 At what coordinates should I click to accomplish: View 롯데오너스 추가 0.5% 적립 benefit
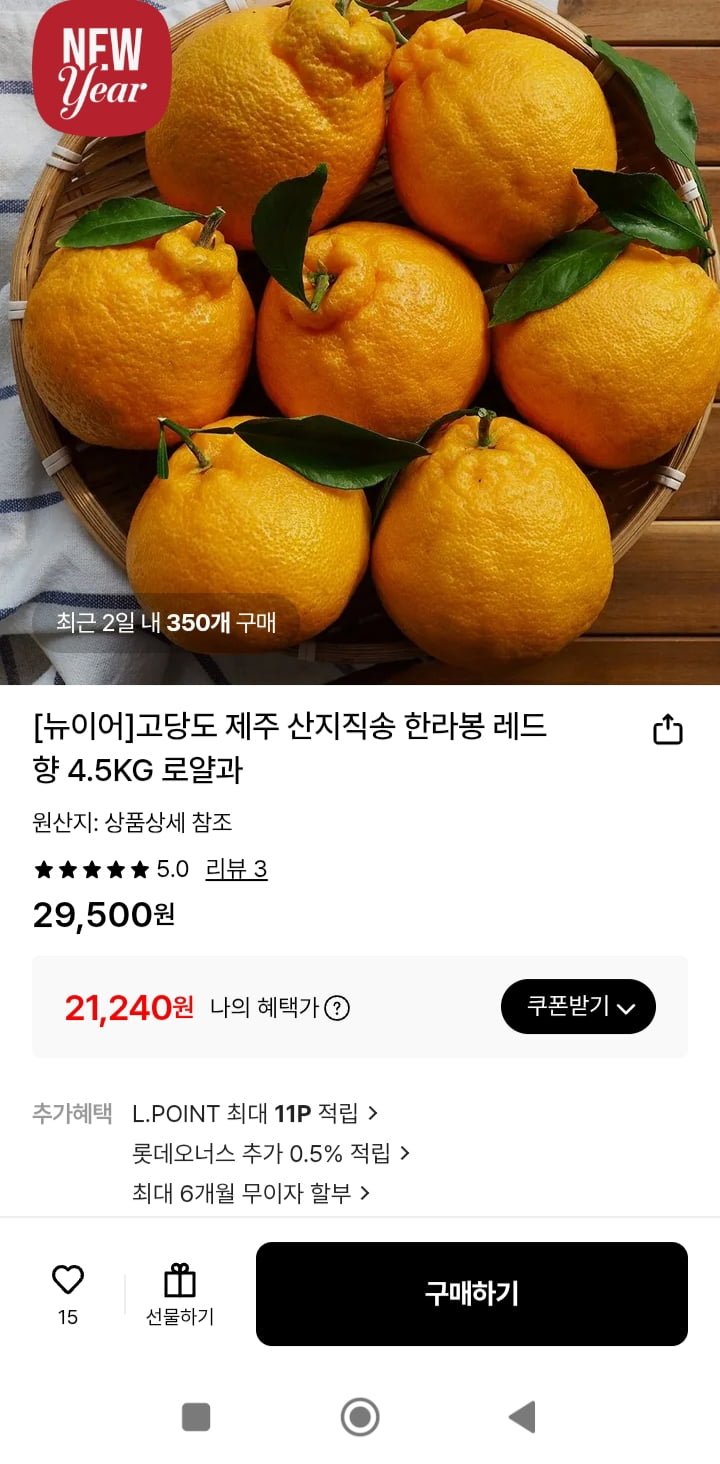click(271, 1153)
